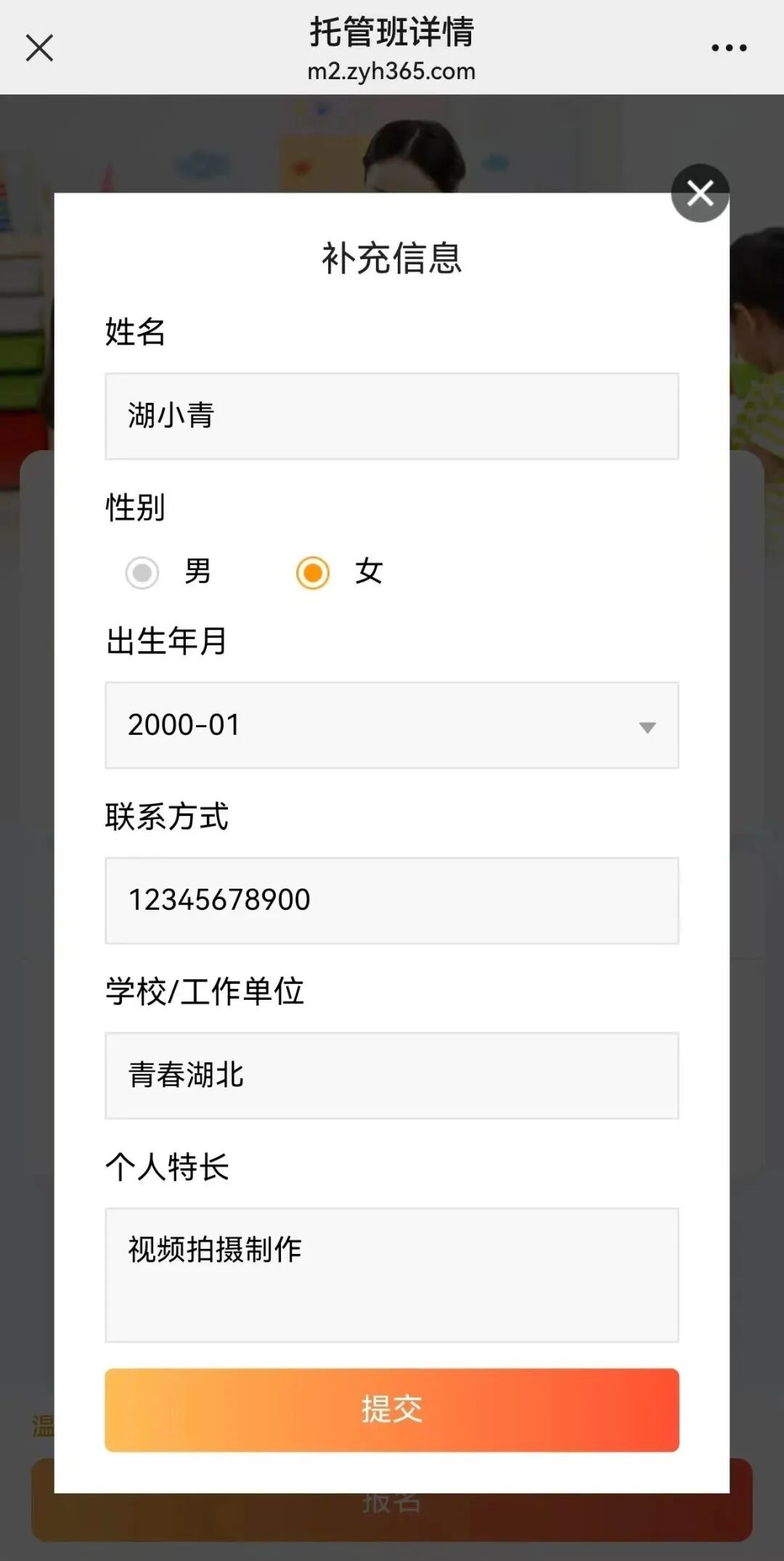This screenshot has height=1561, width=784.
Task: Edit the 联系方式 phone number field
Action: click(x=391, y=900)
